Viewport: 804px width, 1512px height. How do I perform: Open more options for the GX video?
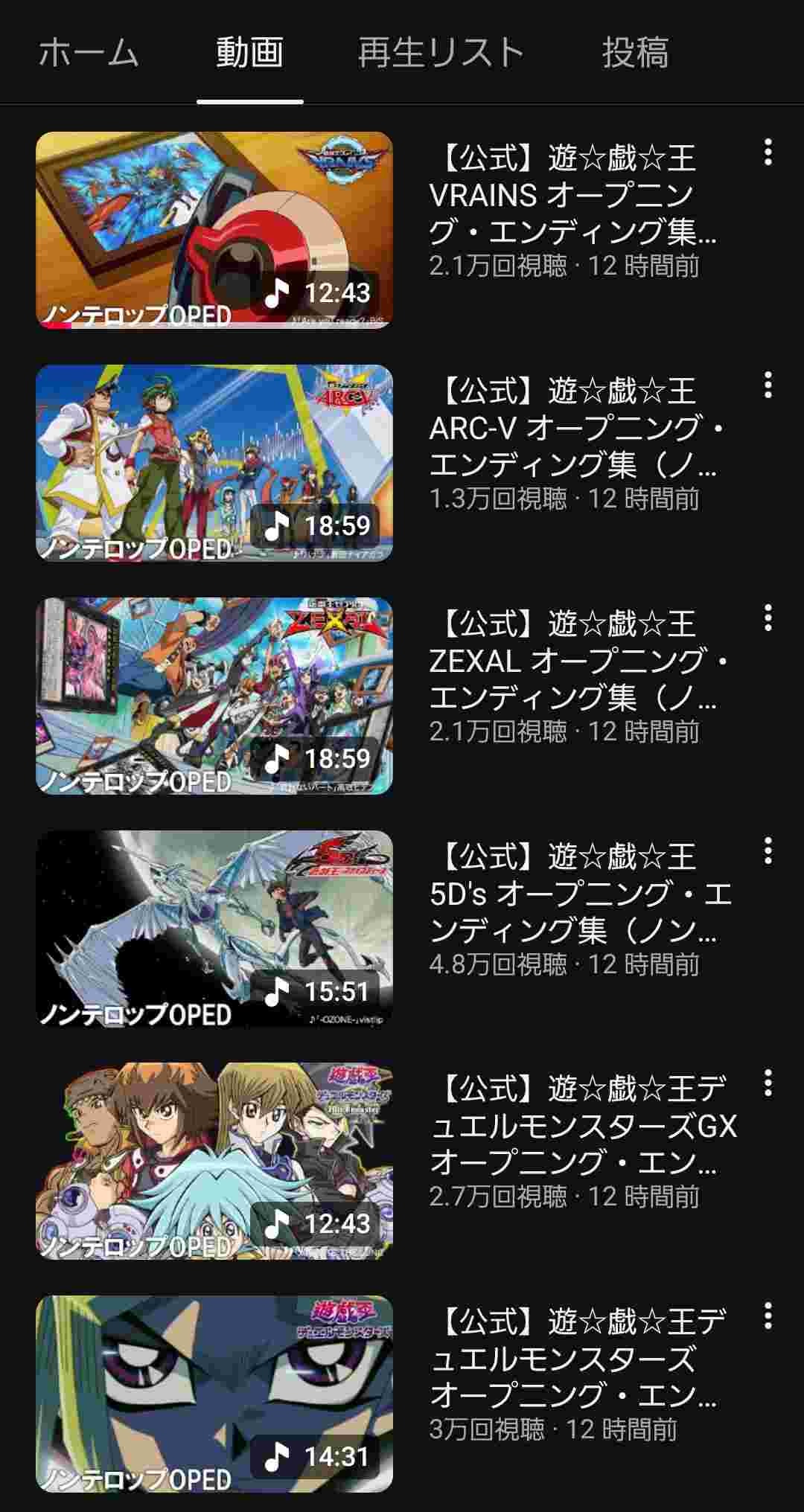click(x=768, y=1084)
